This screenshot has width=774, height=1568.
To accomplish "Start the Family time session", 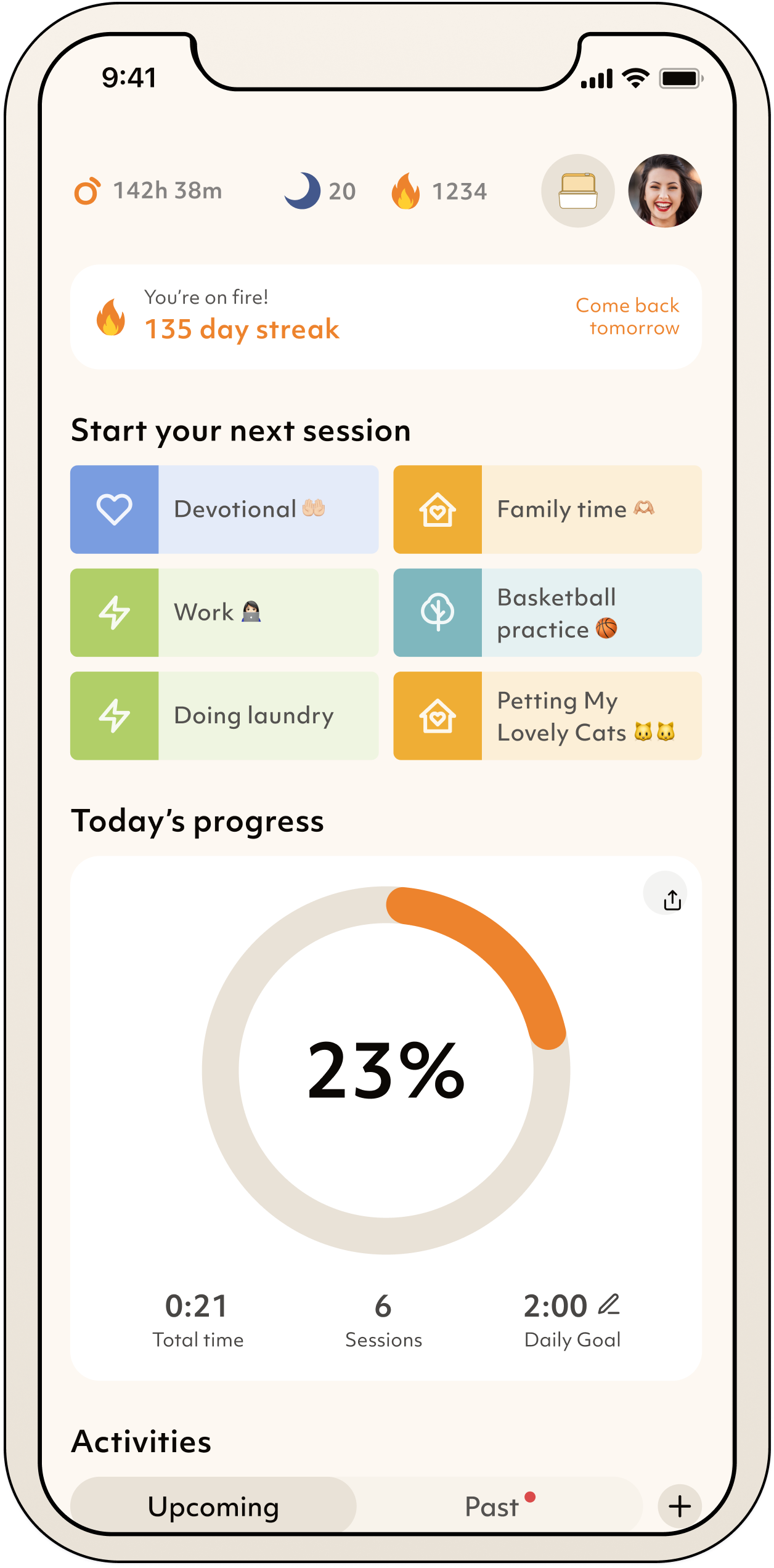I will (547, 510).
